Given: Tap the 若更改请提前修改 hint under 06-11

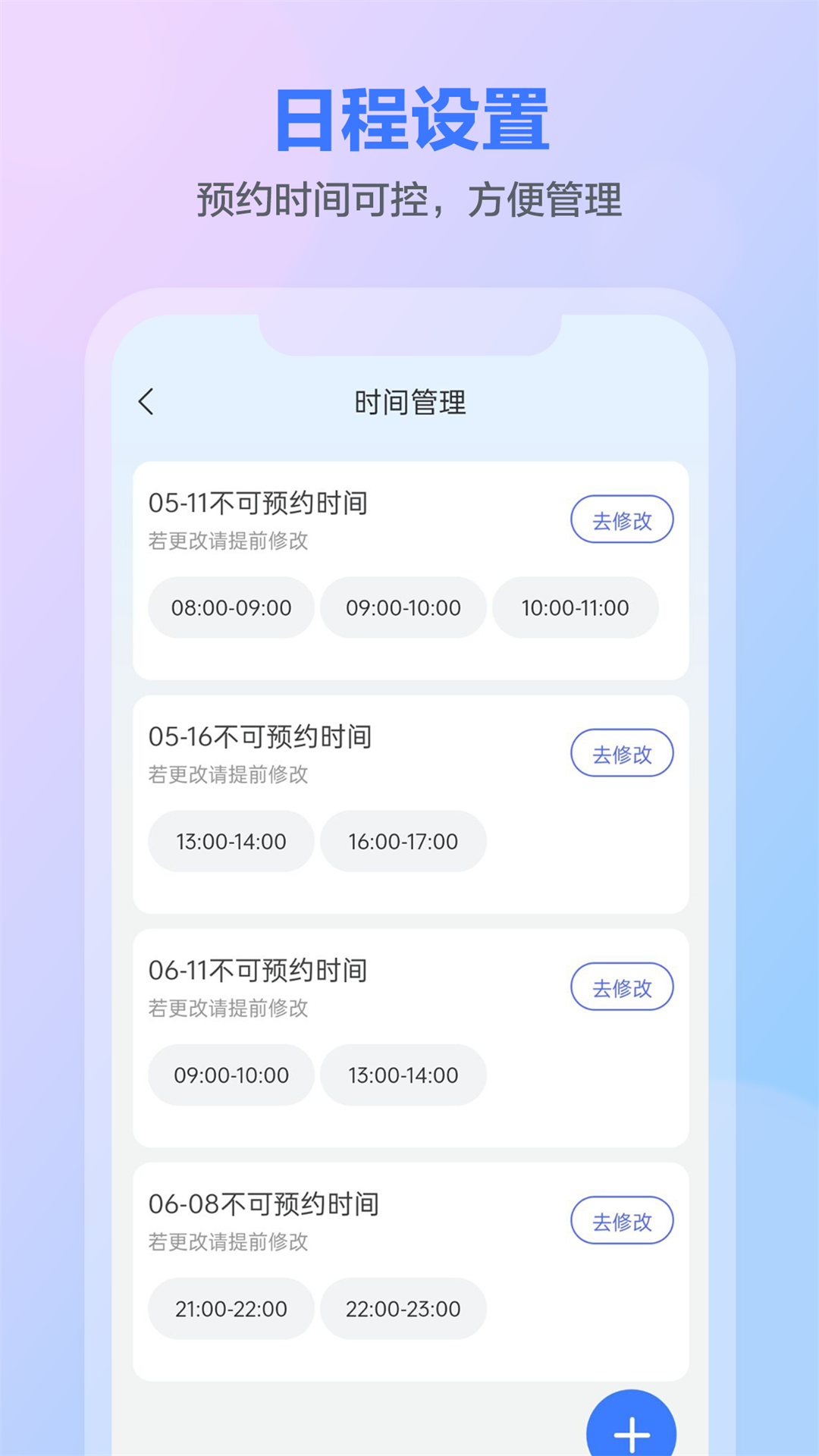Looking at the screenshot, I should (x=227, y=1009).
